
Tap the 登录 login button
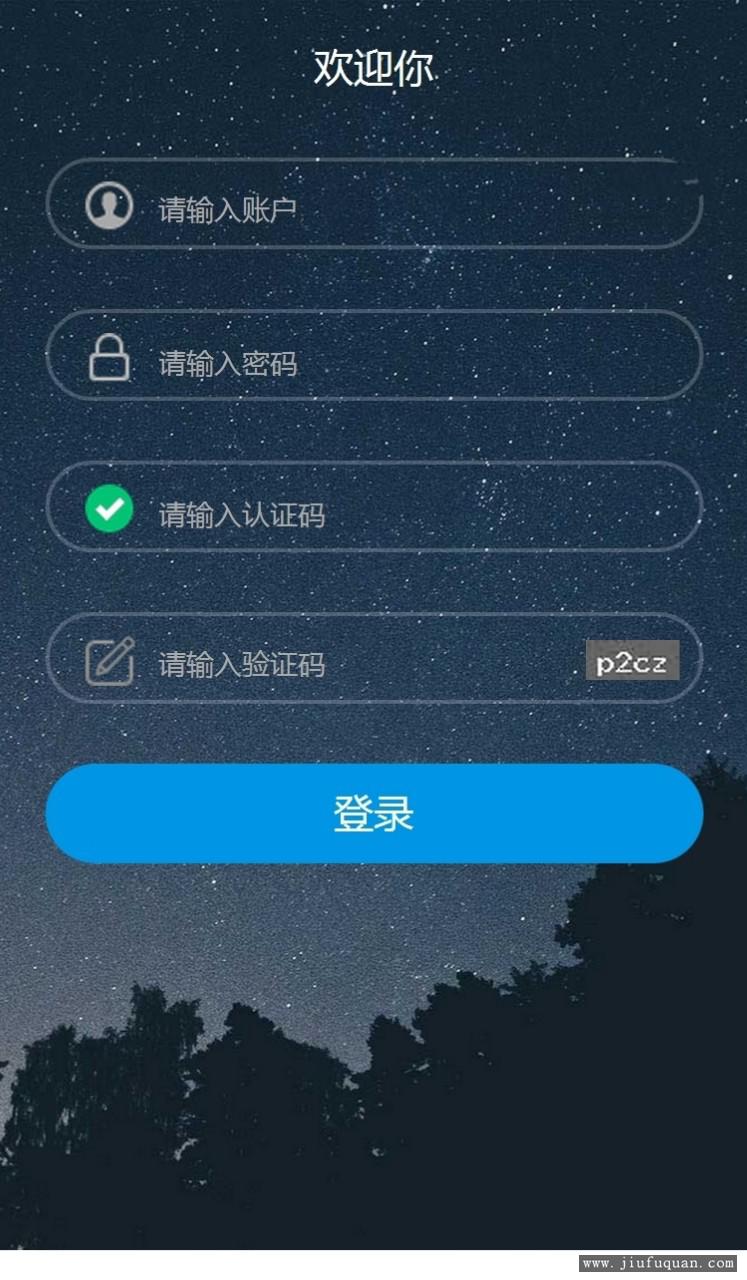click(374, 814)
